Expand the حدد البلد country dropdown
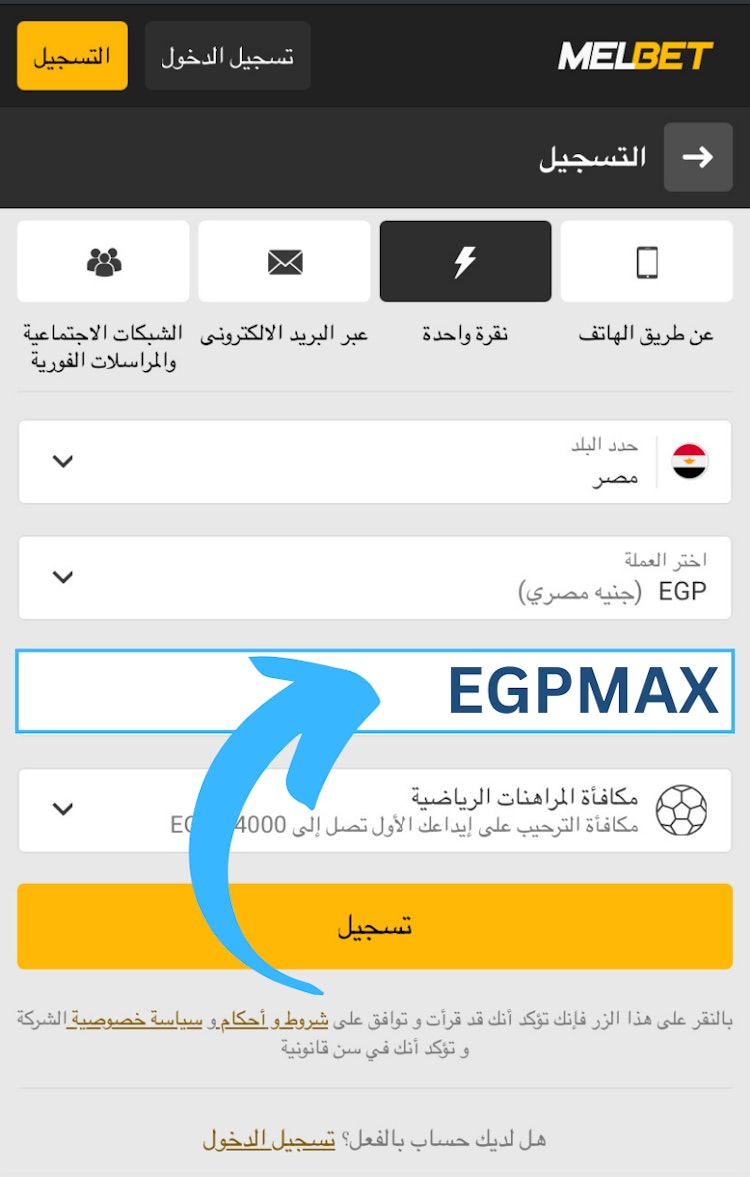The height and width of the screenshot is (1177, 750). [x=61, y=461]
